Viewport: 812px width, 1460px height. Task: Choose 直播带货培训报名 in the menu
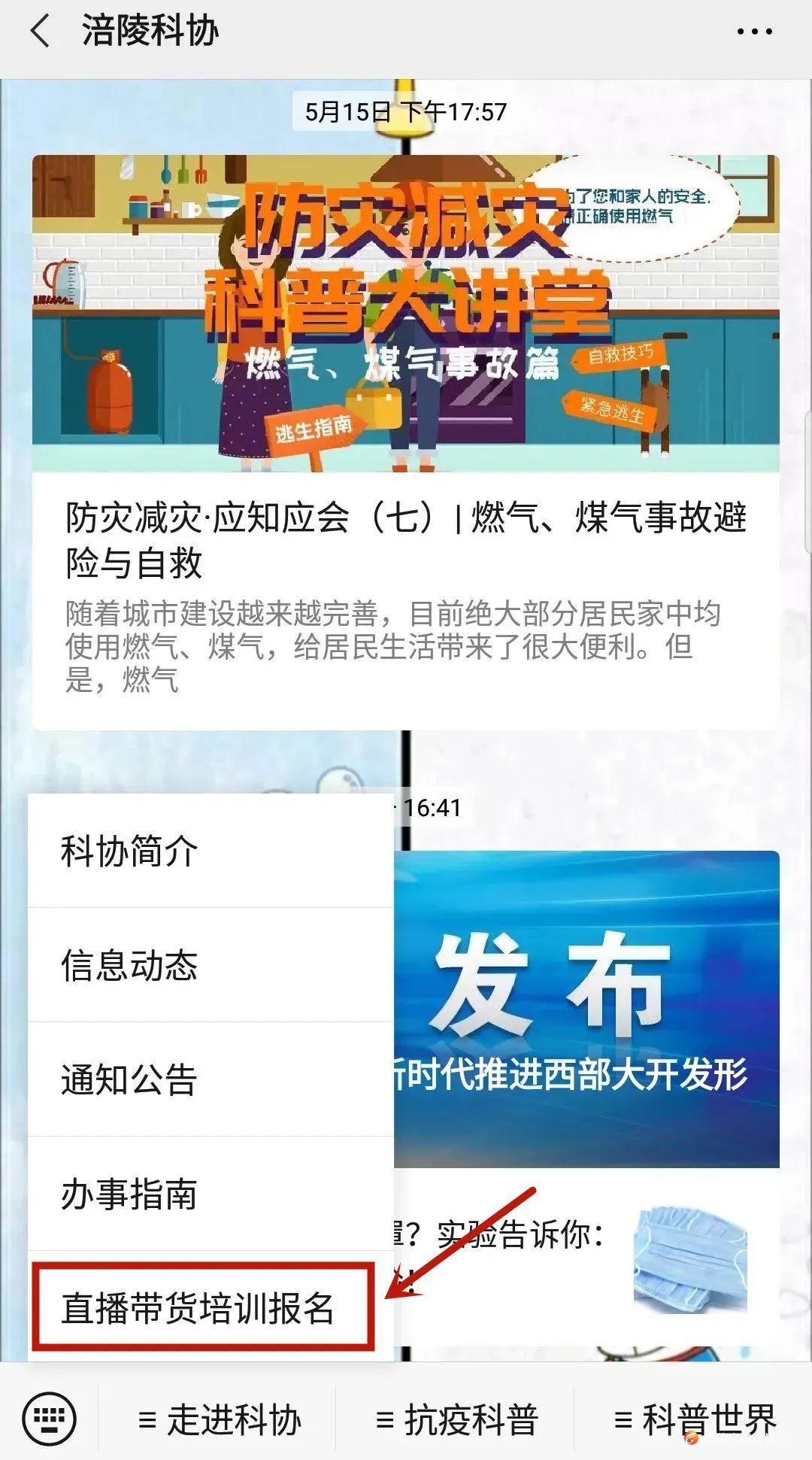203,1308
